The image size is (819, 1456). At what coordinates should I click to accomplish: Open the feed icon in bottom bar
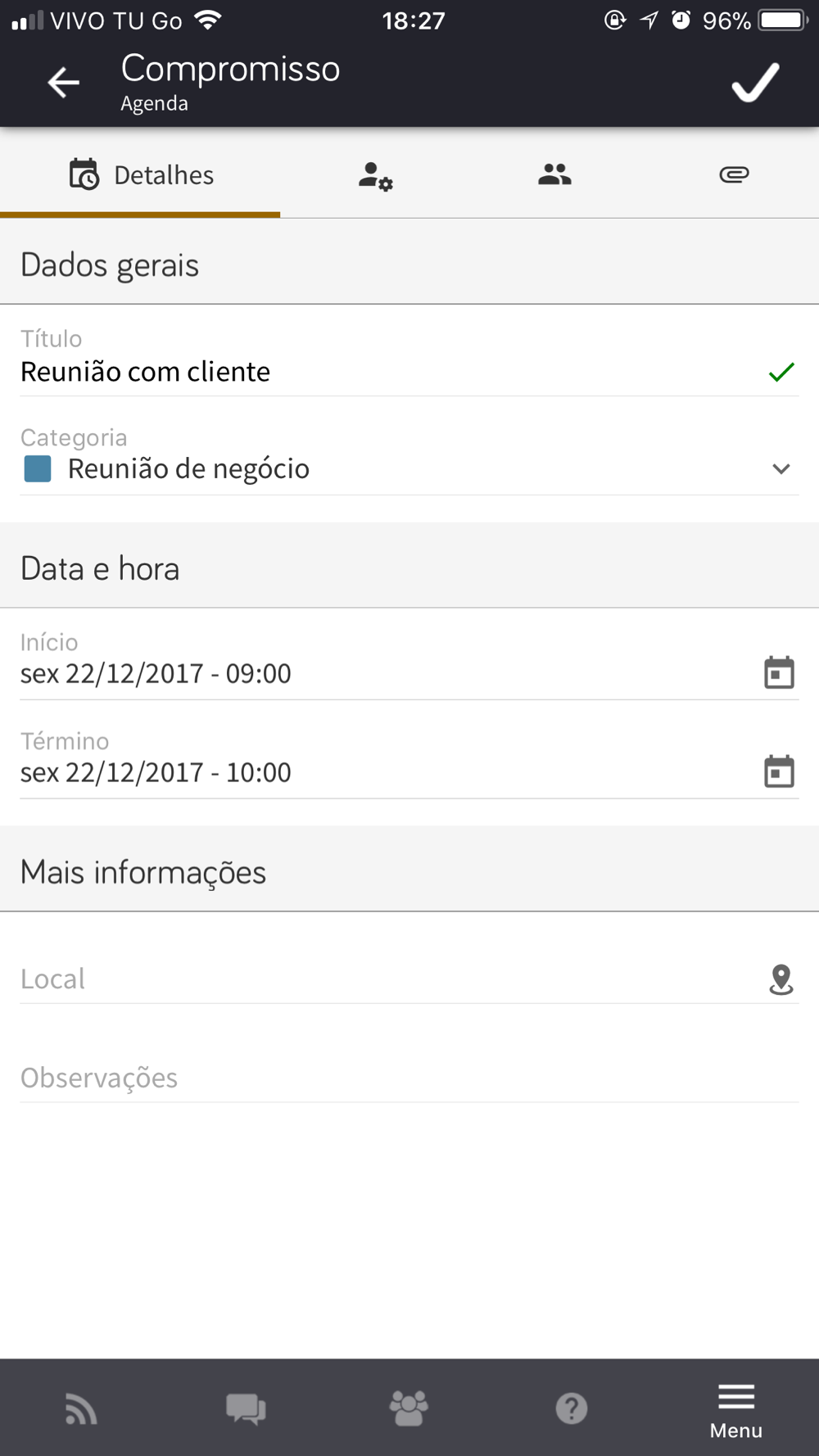click(81, 1409)
